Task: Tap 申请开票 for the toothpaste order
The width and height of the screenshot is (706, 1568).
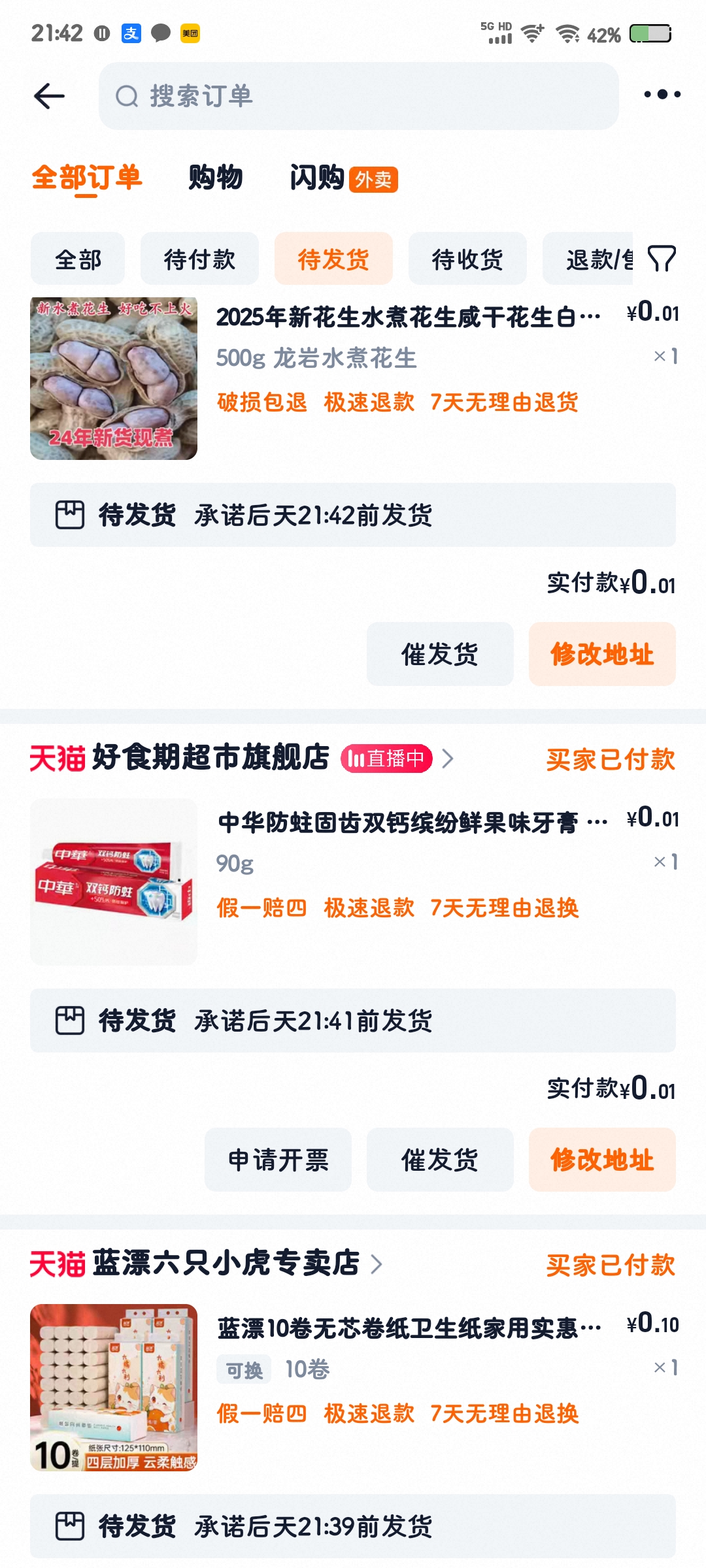Action: point(278,1160)
